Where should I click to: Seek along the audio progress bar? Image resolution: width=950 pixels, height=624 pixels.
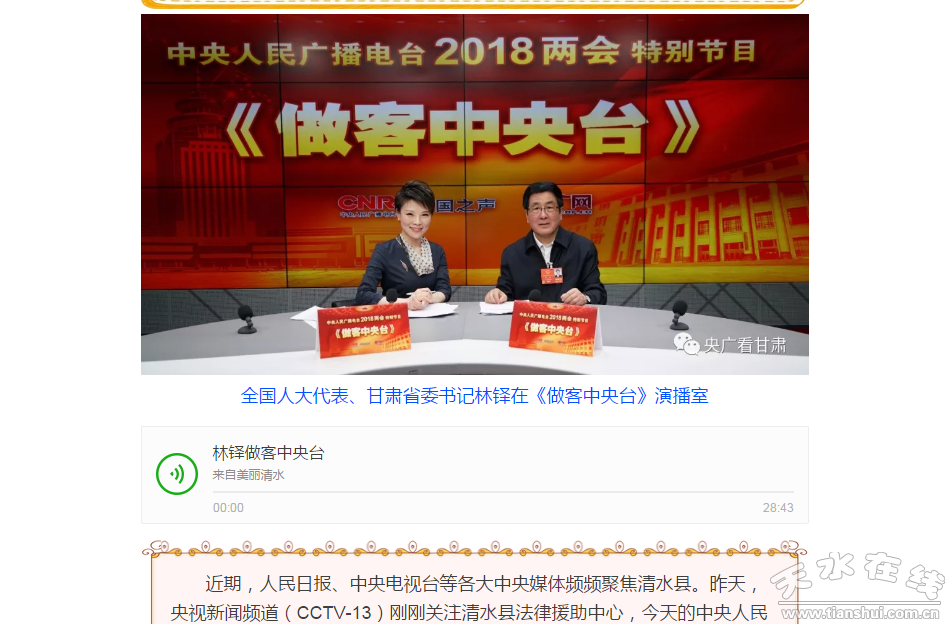[x=503, y=492]
